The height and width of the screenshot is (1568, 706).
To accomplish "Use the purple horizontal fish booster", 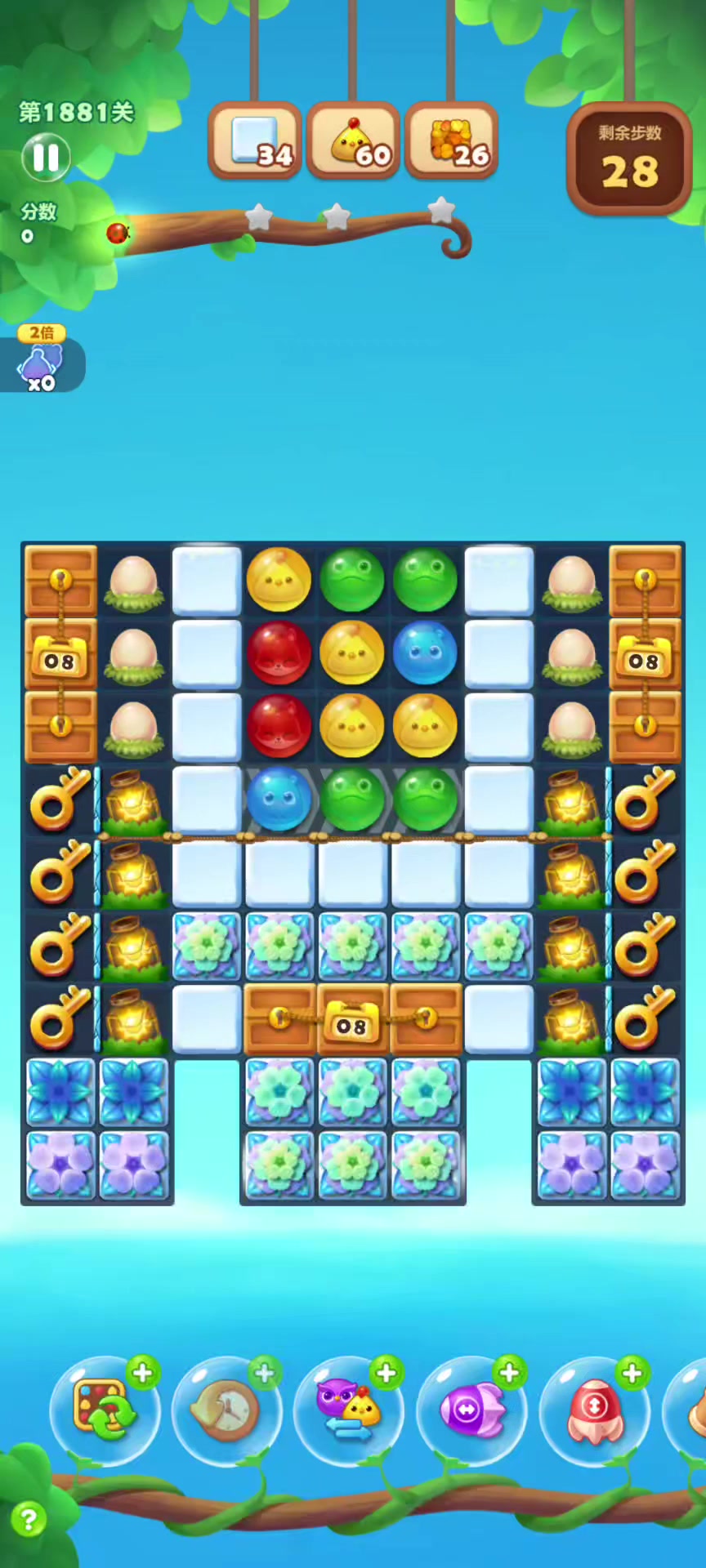I will click(471, 1410).
